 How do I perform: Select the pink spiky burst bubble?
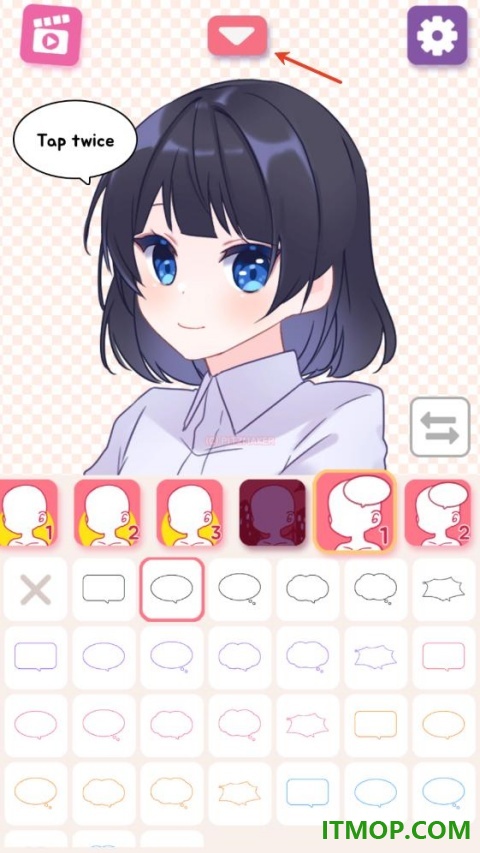pos(307,725)
